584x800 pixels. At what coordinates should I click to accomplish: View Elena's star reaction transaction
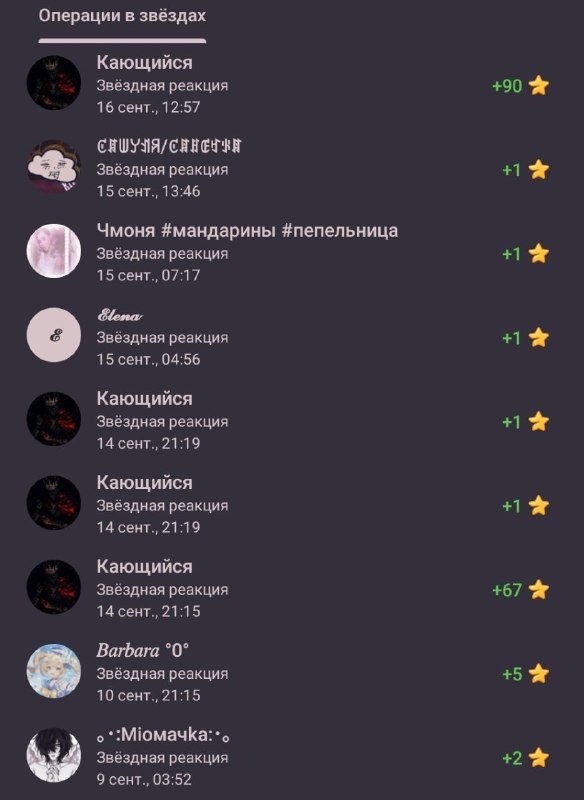(x=292, y=337)
